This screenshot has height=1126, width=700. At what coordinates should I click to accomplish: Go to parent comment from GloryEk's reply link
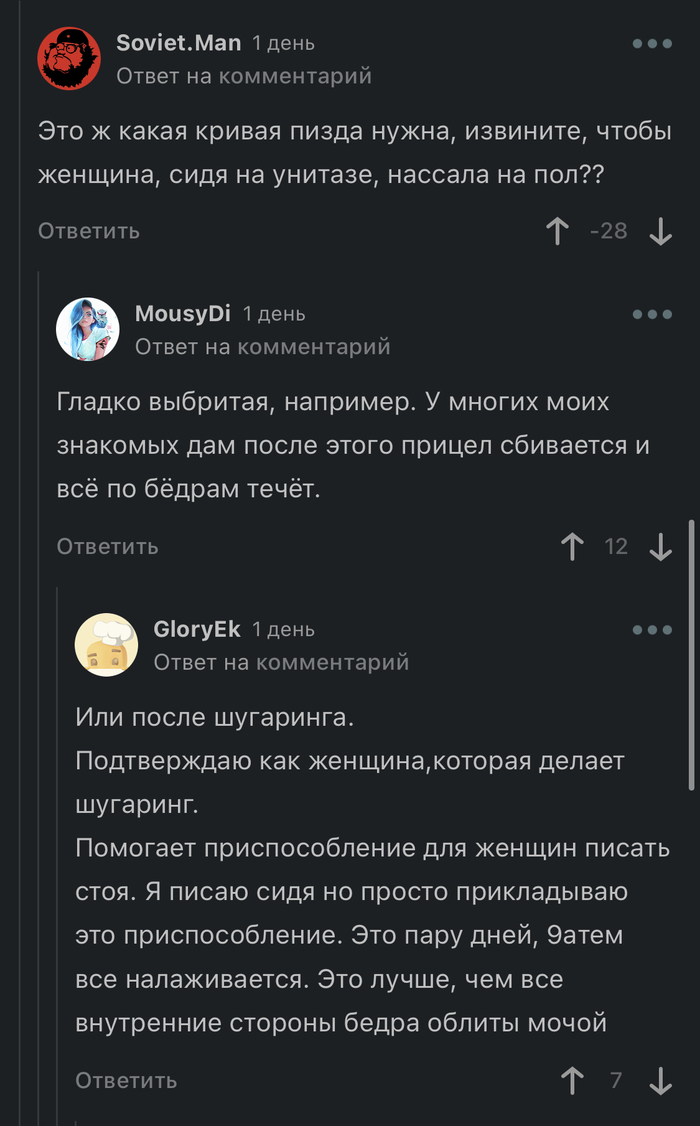click(281, 662)
